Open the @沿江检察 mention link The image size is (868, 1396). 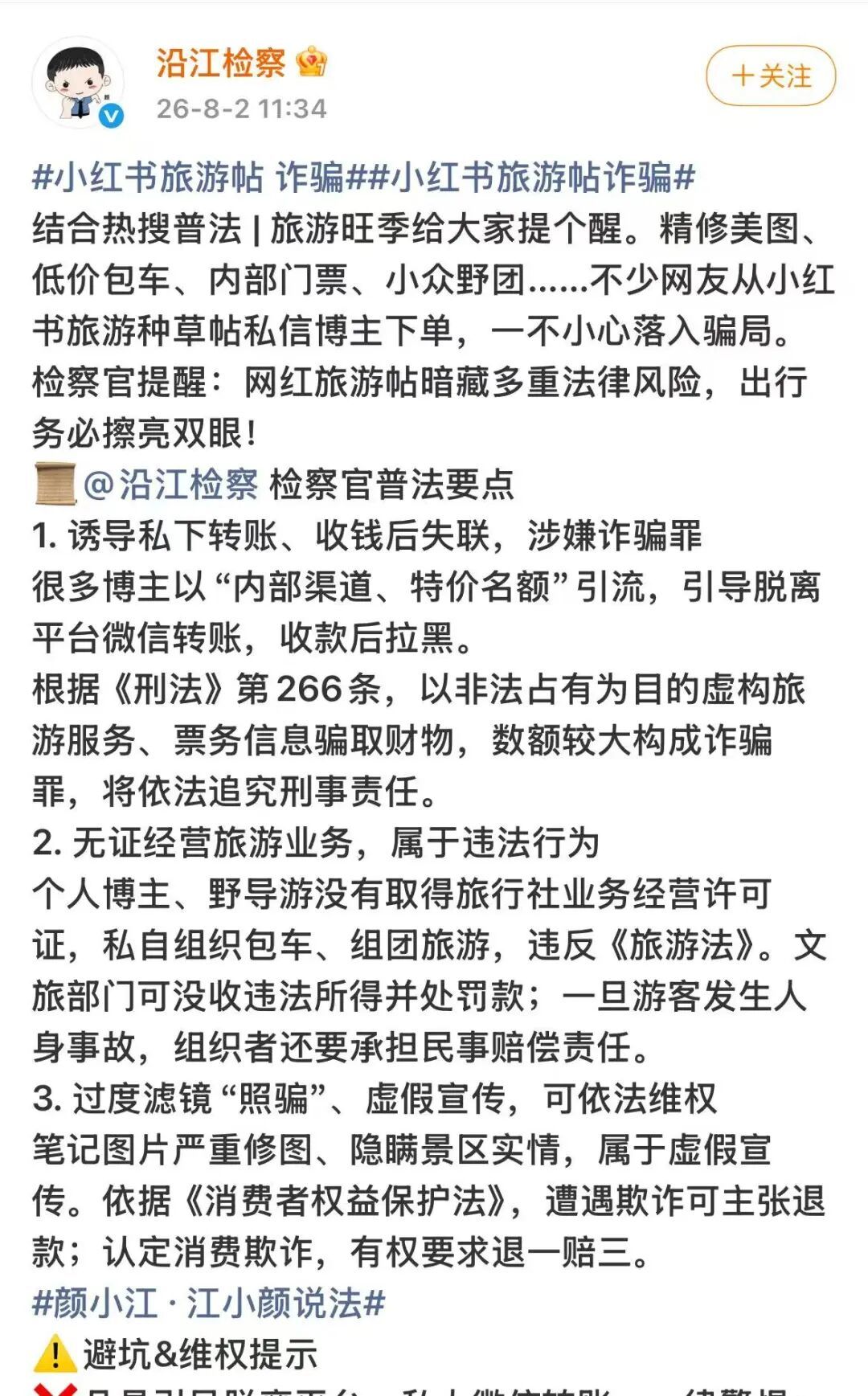[x=170, y=485]
